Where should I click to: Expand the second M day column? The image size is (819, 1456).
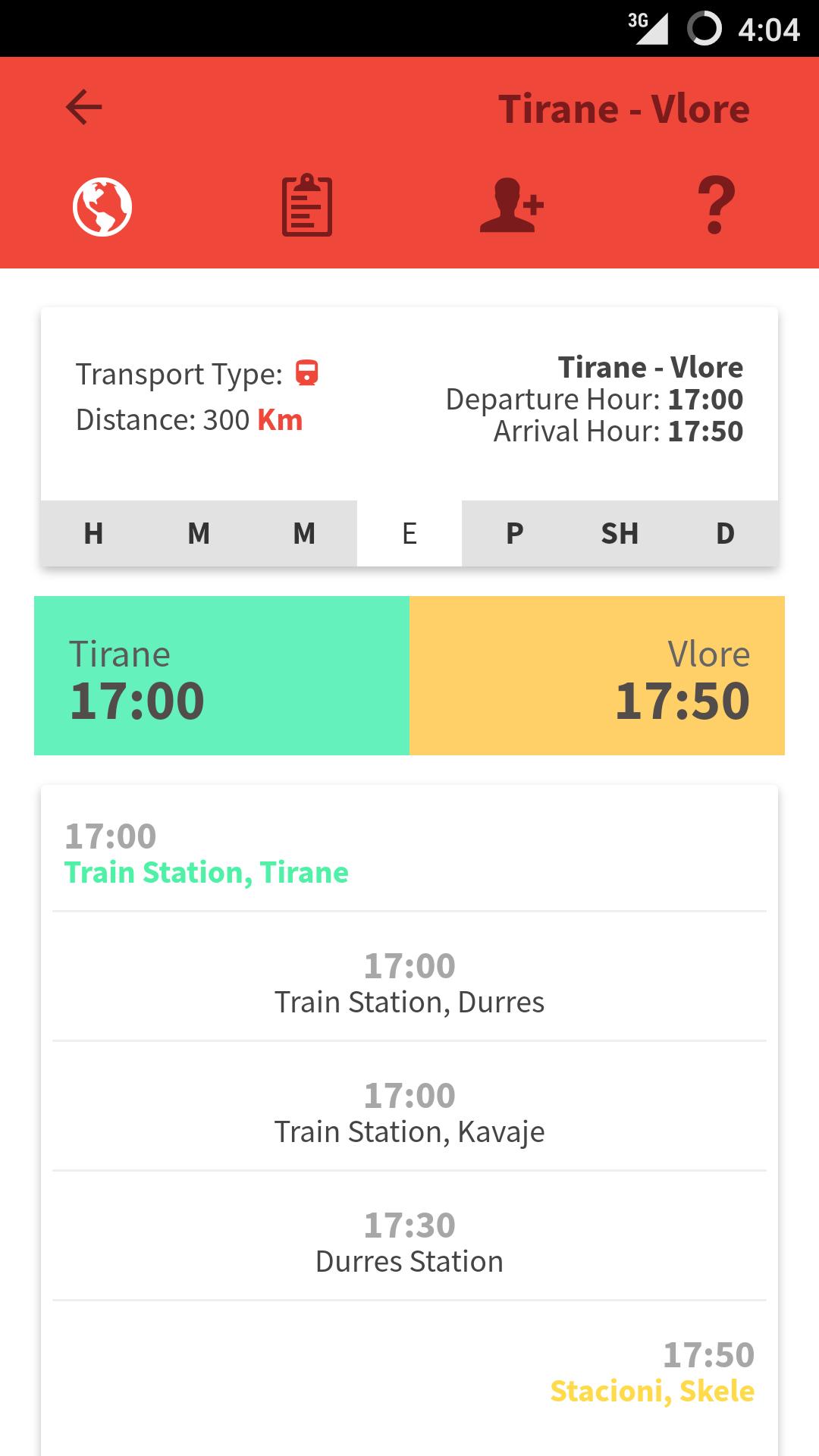(x=303, y=534)
